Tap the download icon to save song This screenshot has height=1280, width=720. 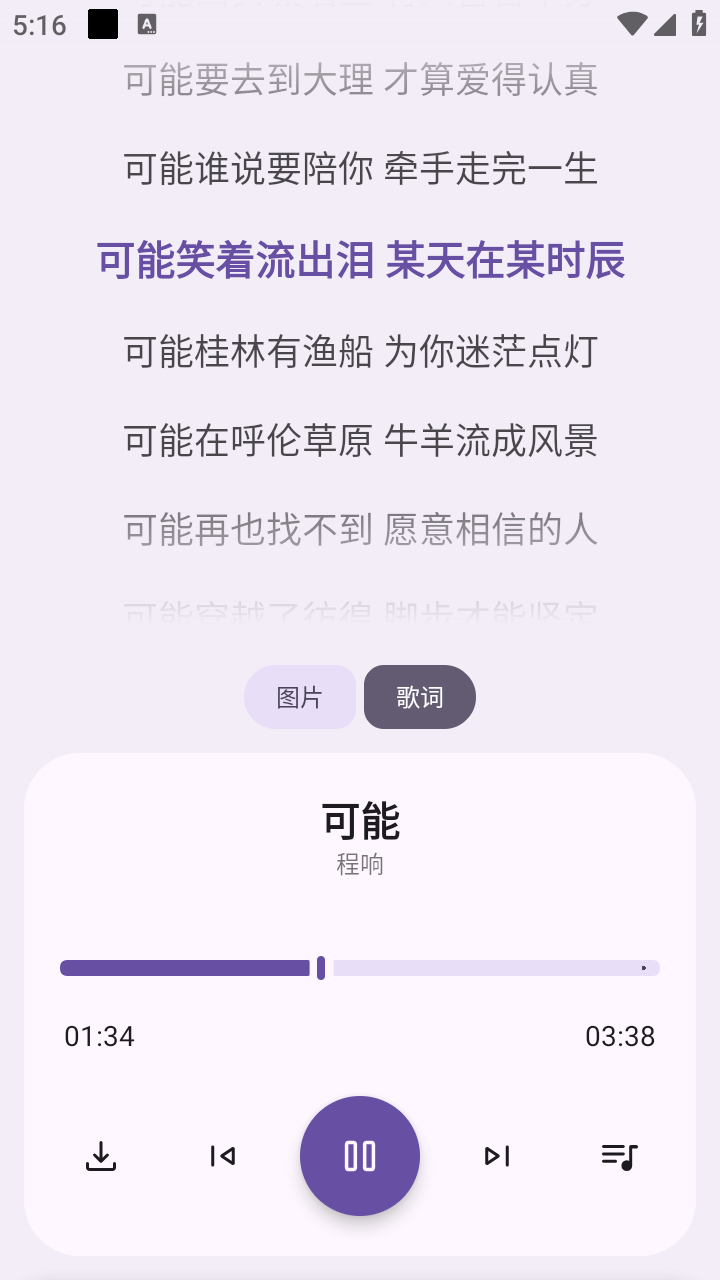[x=100, y=1155]
